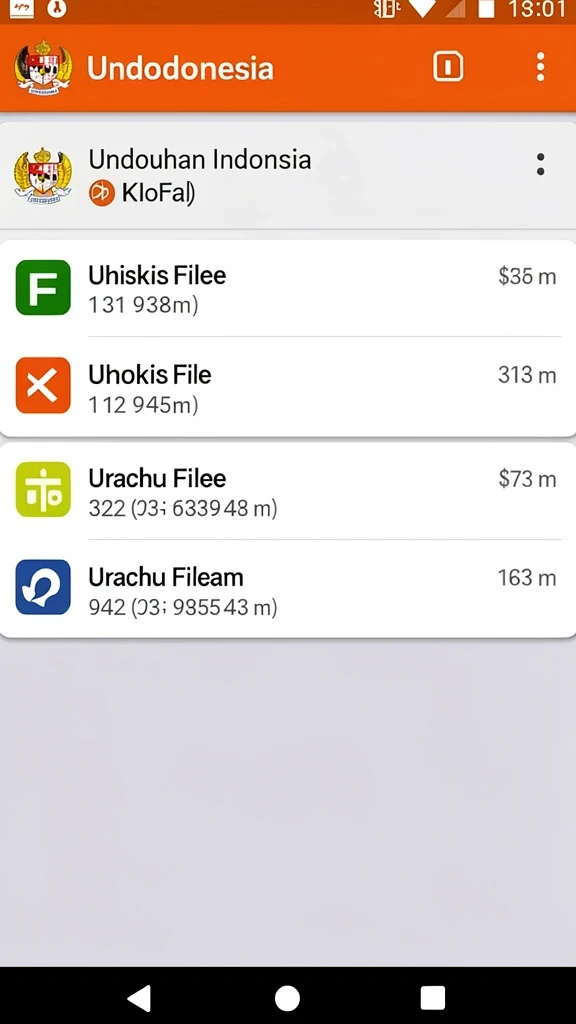Tap the square icon in the app bar
This screenshot has height=1024, width=576.
(x=448, y=67)
